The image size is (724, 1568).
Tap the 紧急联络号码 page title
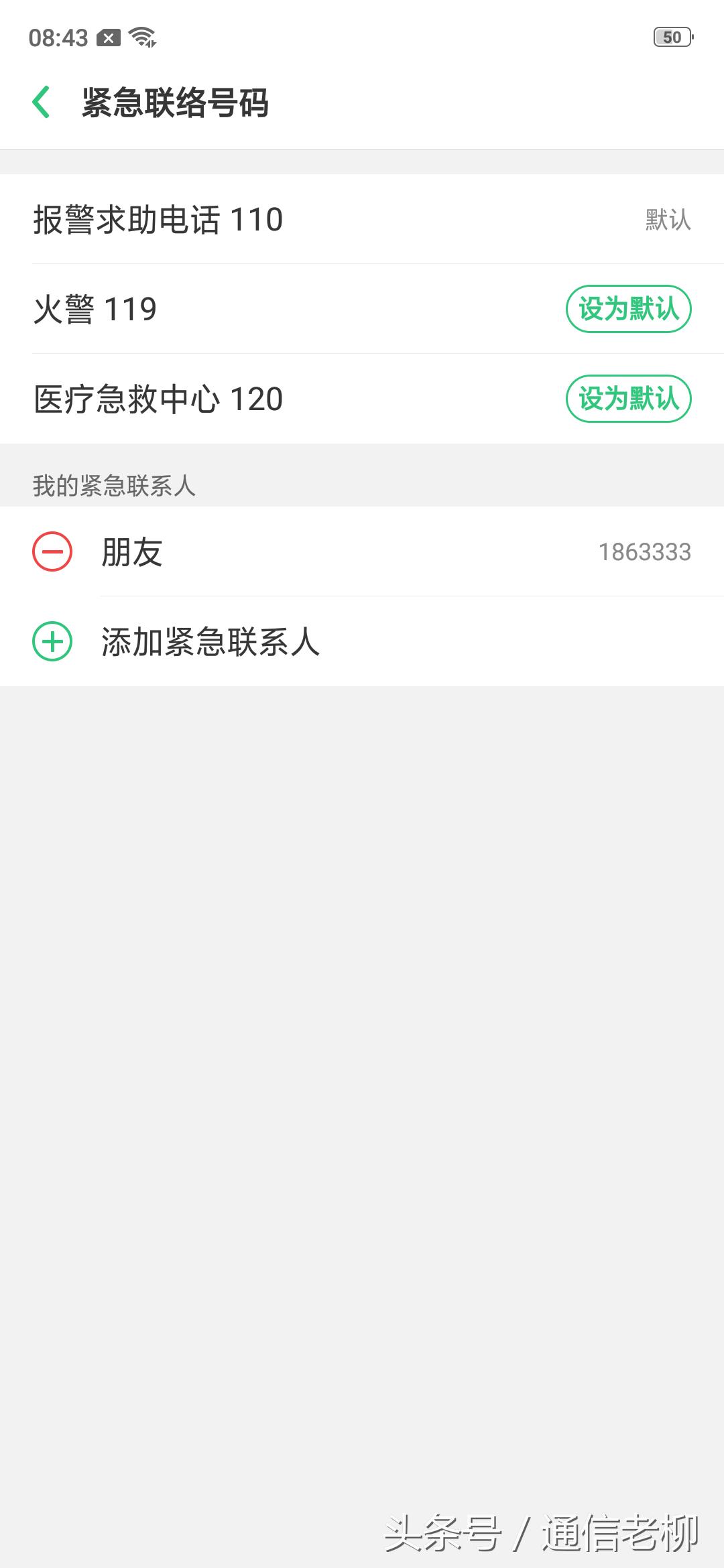[174, 101]
